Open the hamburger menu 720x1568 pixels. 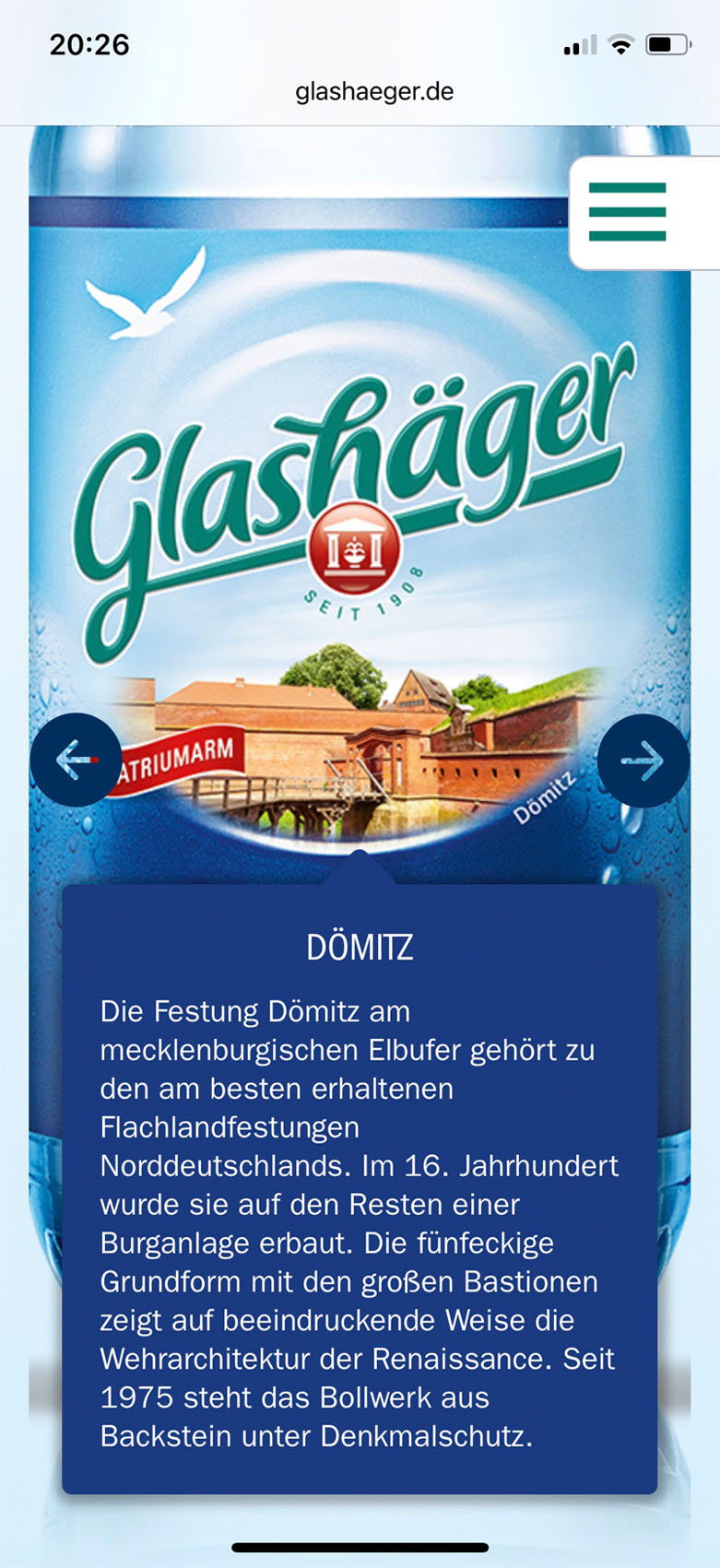coord(628,212)
